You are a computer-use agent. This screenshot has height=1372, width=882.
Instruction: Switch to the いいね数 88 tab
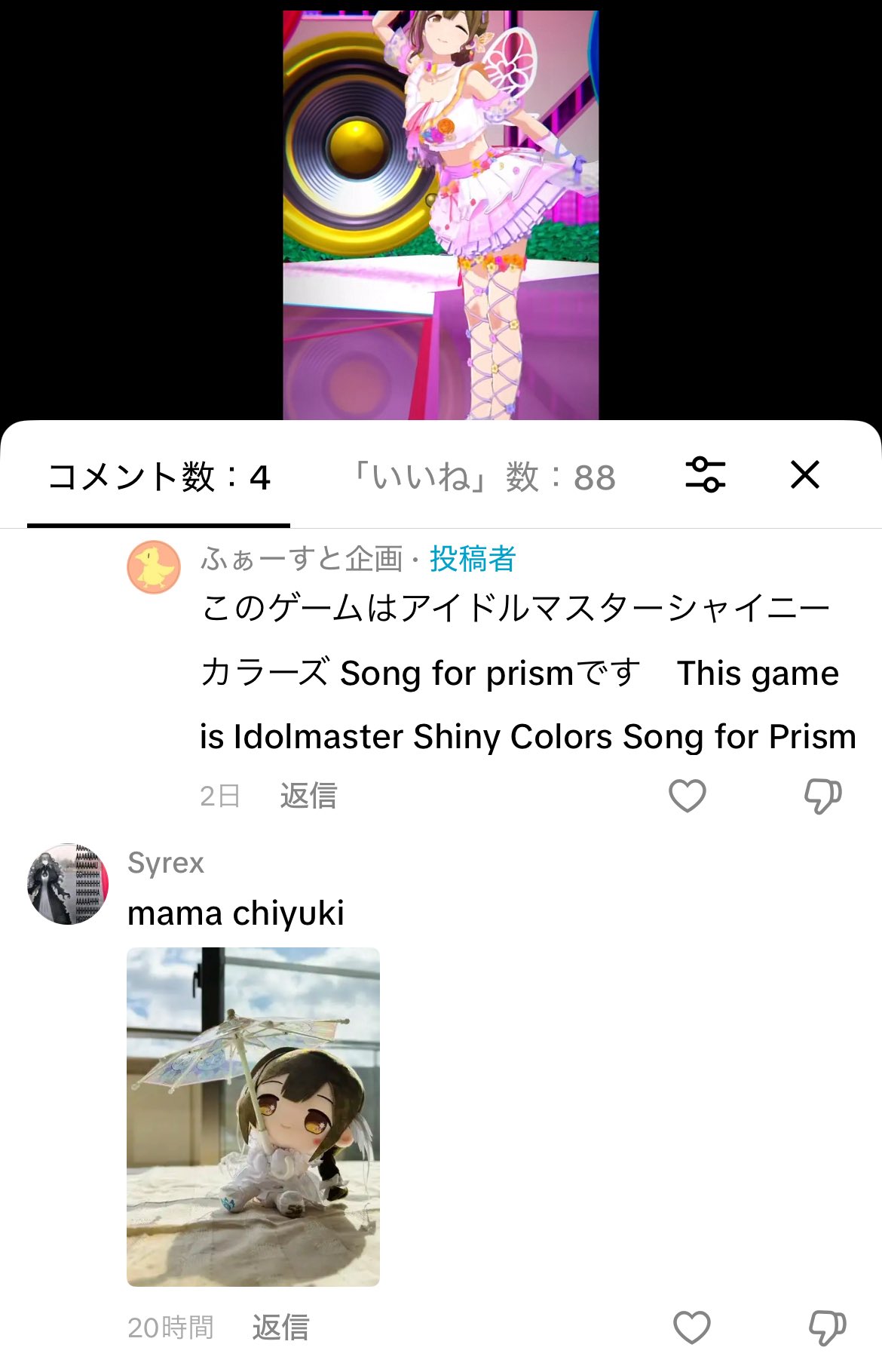coord(485,478)
